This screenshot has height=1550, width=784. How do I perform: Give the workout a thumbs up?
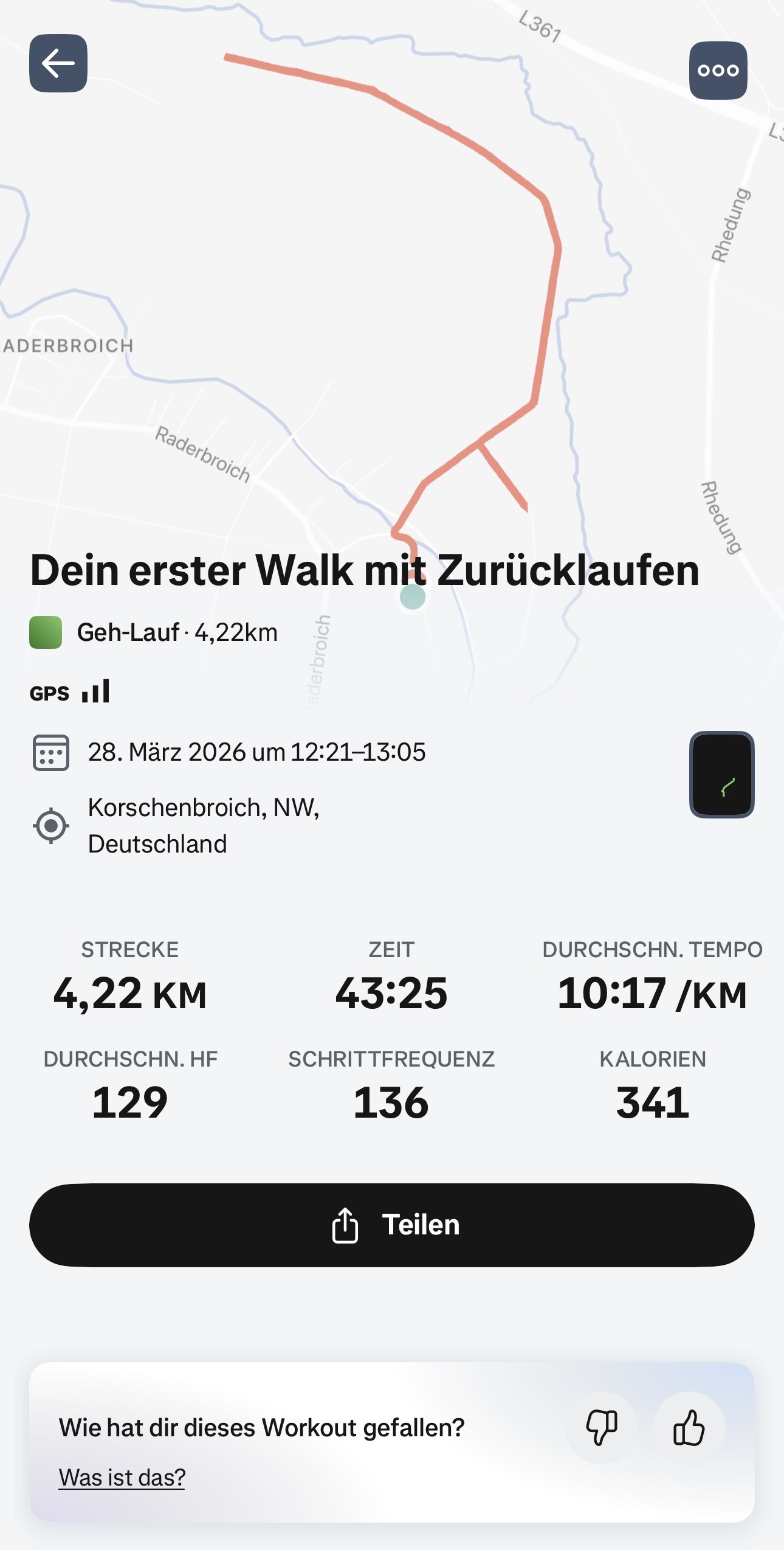coord(689,1428)
